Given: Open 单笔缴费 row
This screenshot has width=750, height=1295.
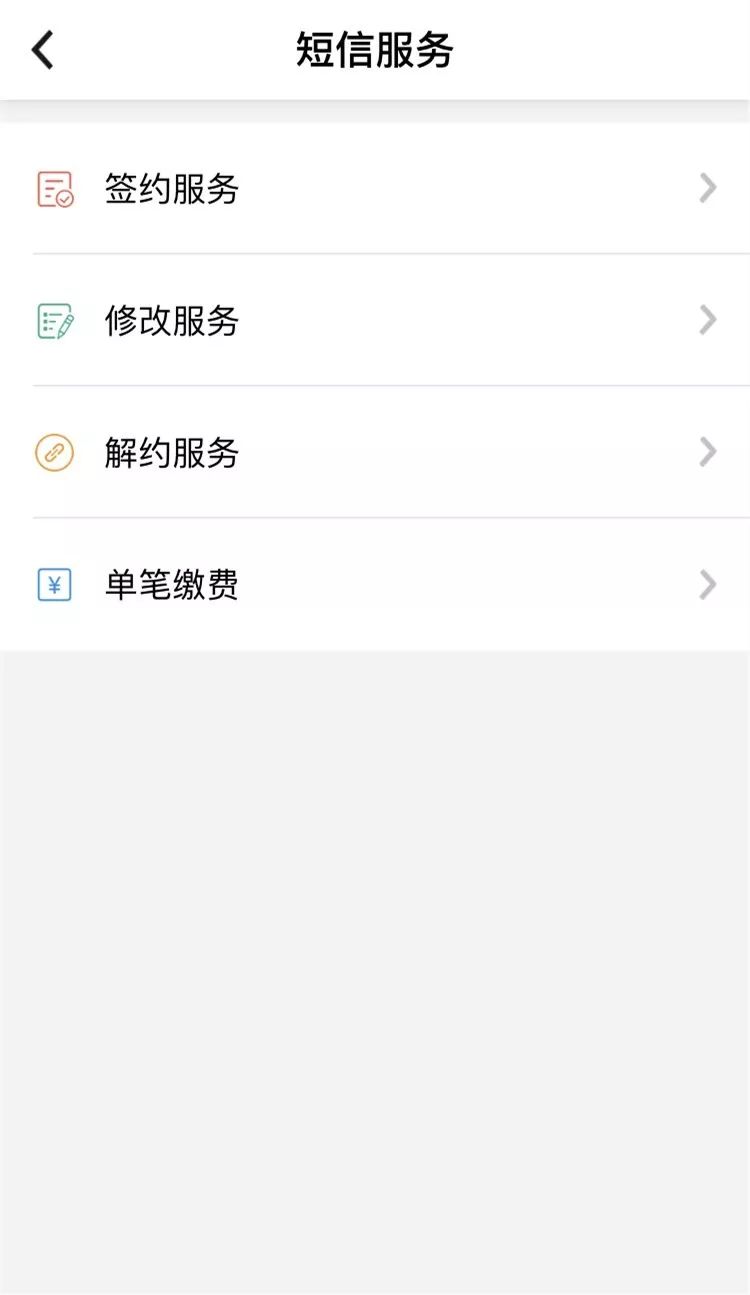Looking at the screenshot, I should 375,585.
